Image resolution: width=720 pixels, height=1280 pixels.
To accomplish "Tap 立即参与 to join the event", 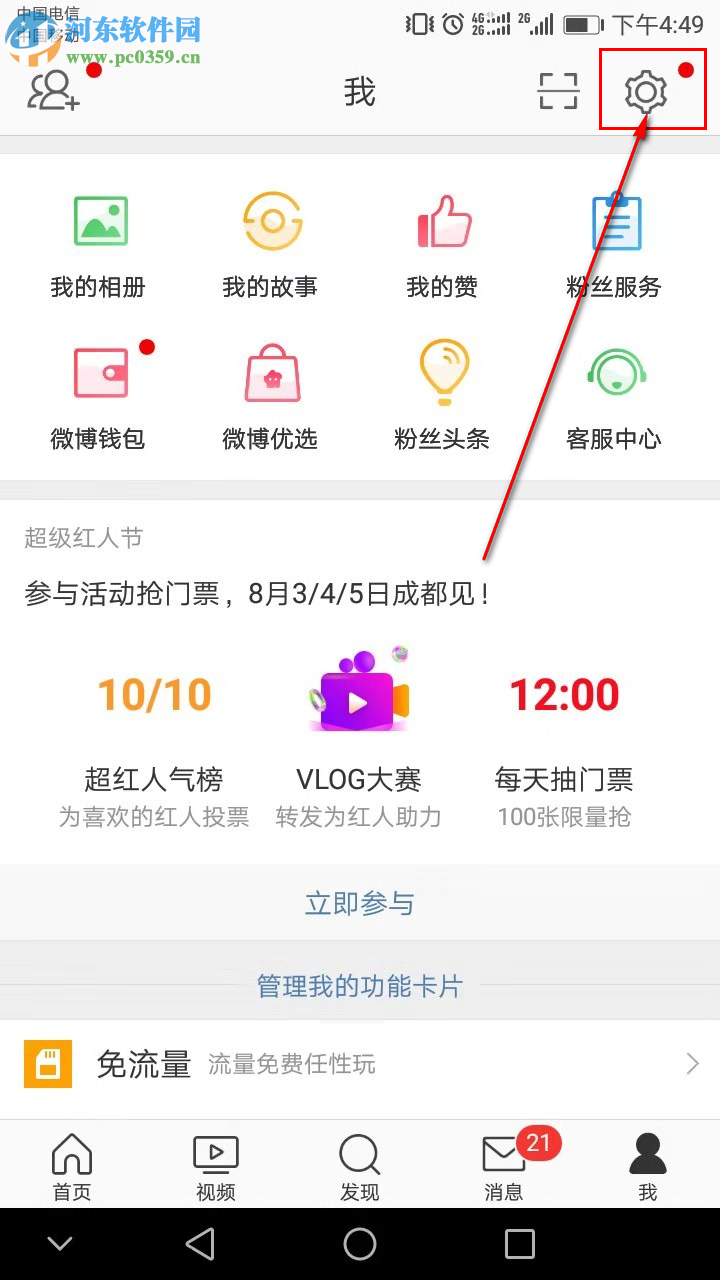I will click(359, 902).
